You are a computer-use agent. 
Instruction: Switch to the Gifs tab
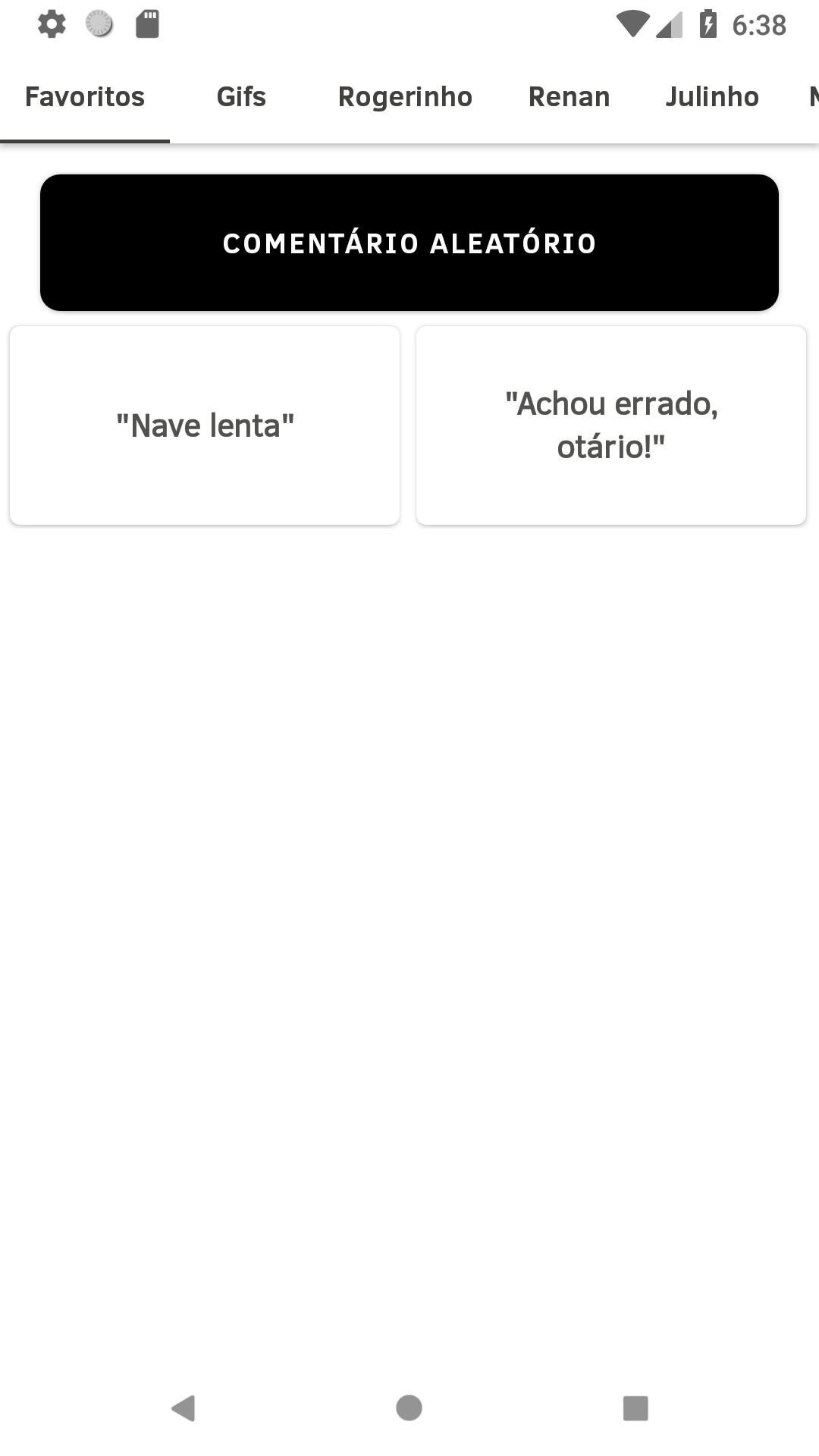[241, 96]
